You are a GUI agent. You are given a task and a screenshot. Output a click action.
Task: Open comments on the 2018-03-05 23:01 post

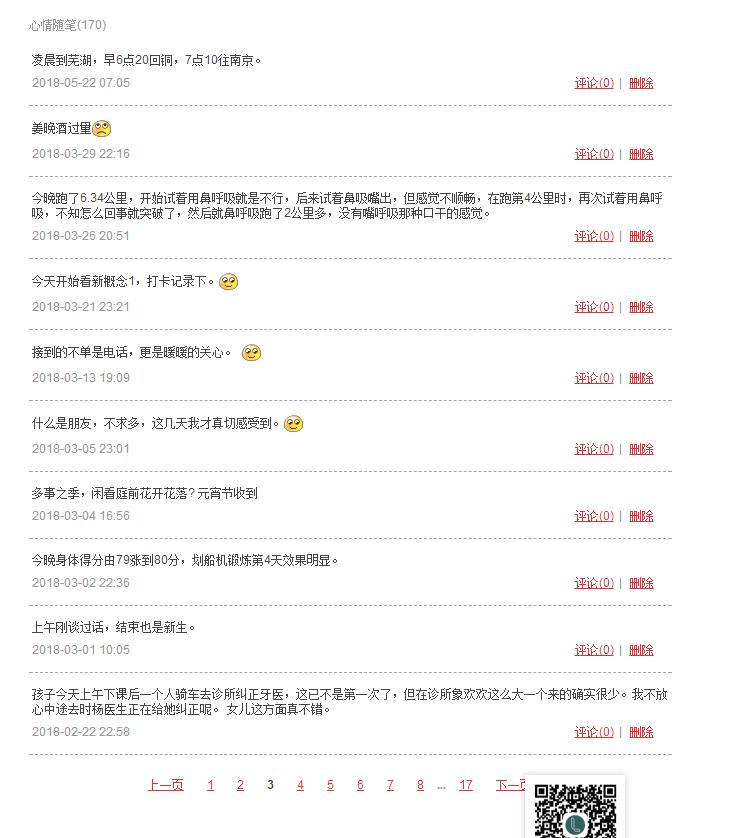click(594, 449)
